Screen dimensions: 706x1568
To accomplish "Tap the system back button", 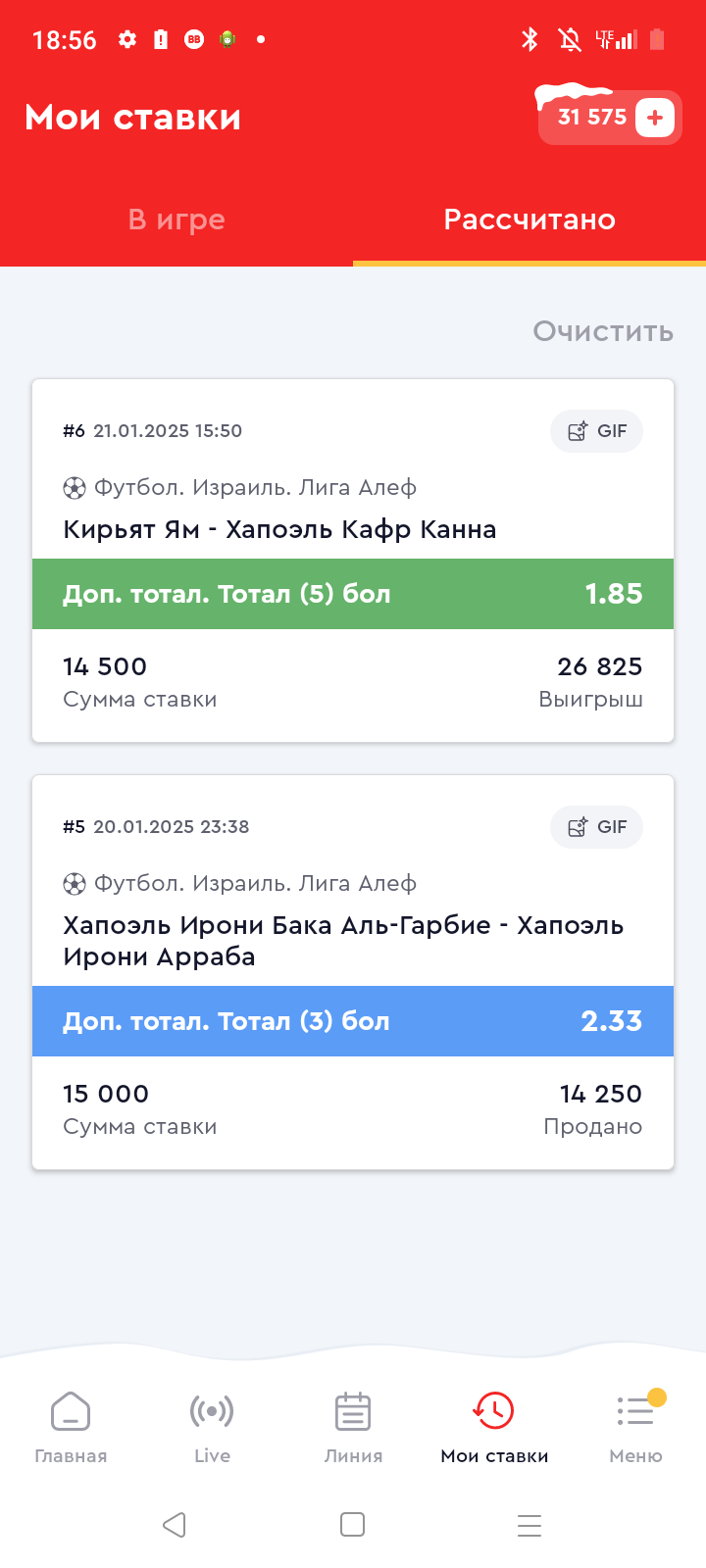I will tap(175, 1525).
